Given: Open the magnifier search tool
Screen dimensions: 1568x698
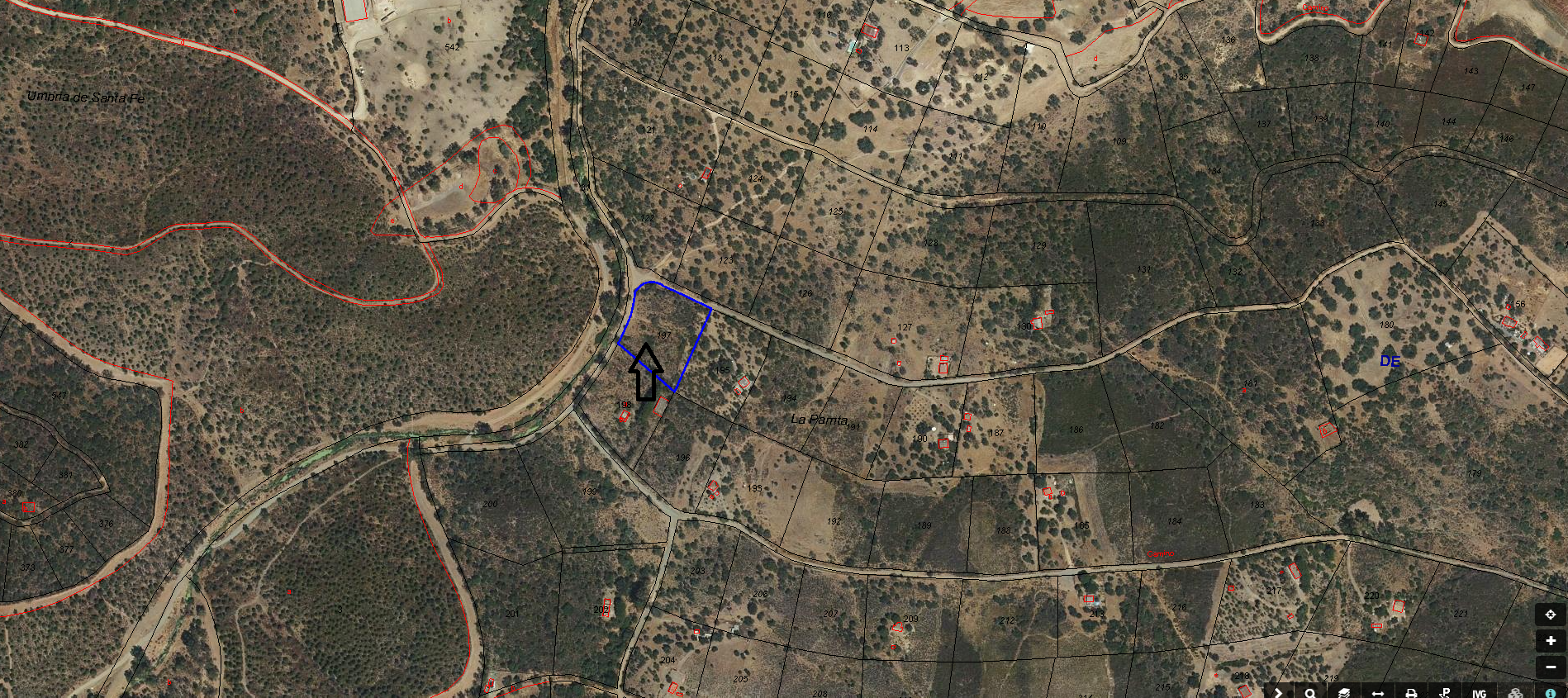Looking at the screenshot, I should pos(1311,693).
